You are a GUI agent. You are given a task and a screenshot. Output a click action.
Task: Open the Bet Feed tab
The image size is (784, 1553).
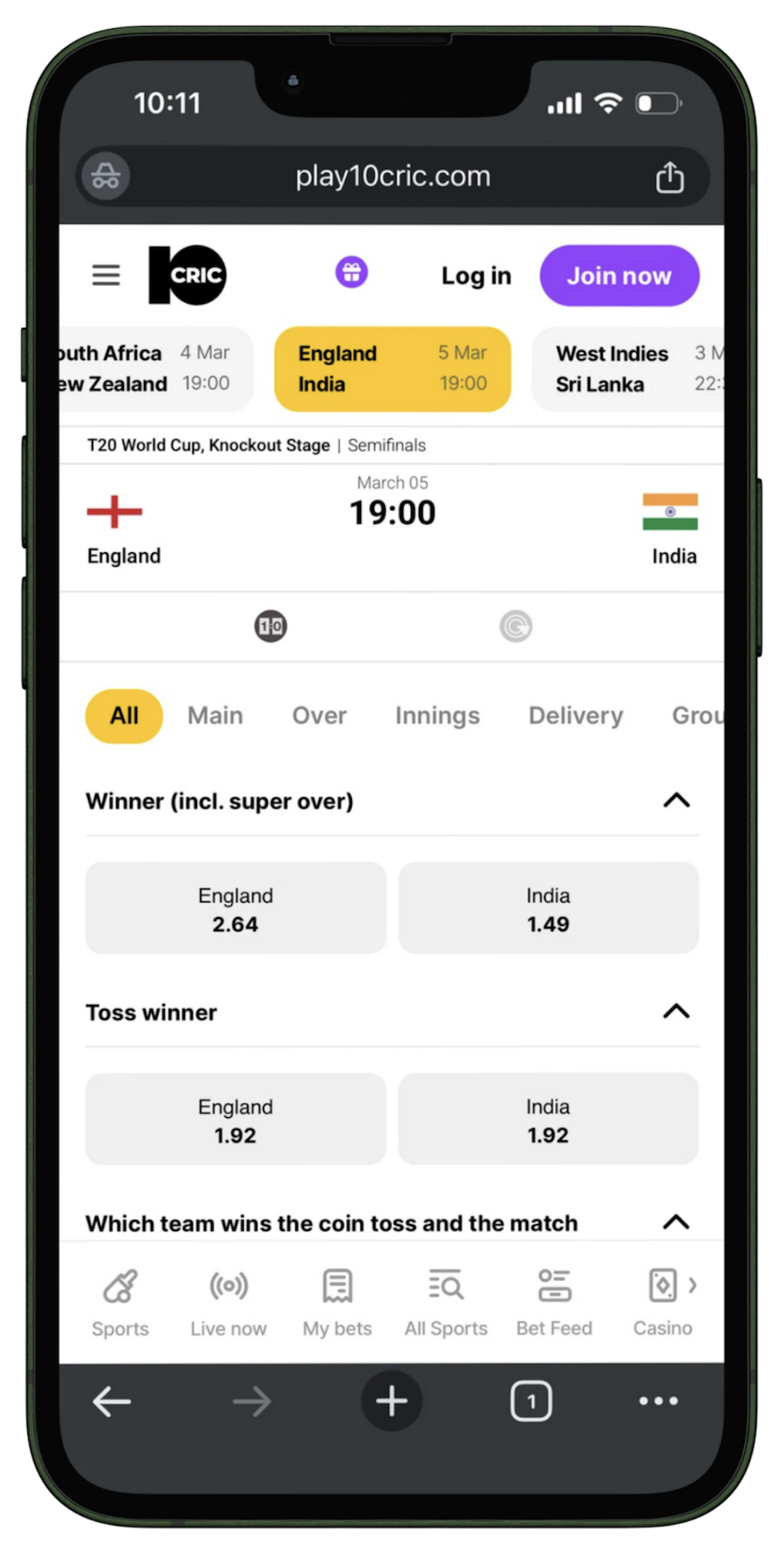coord(554,1303)
